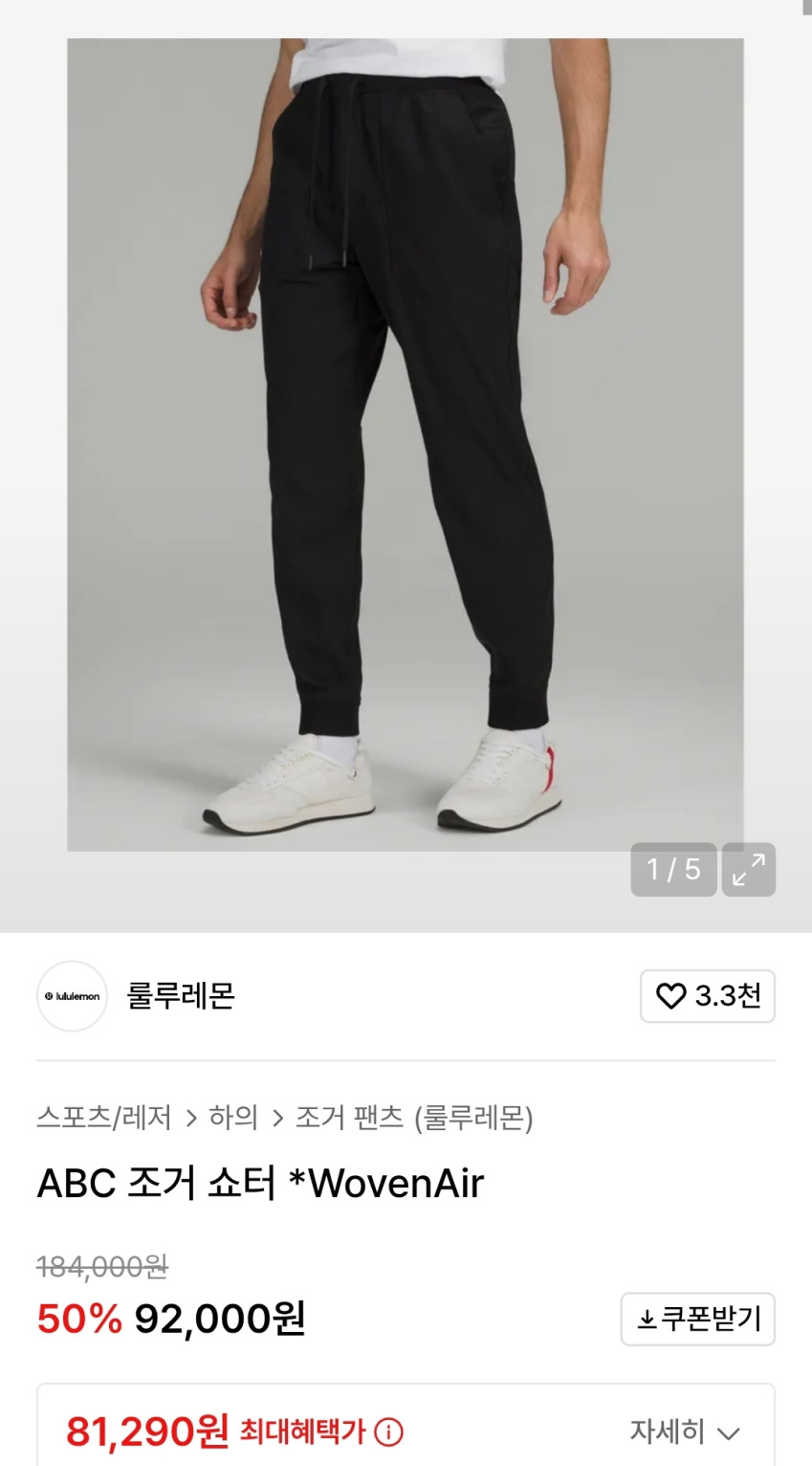The width and height of the screenshot is (812, 1466).
Task: Open the 룰루레몬 brand page
Action: pyautogui.click(x=180, y=996)
